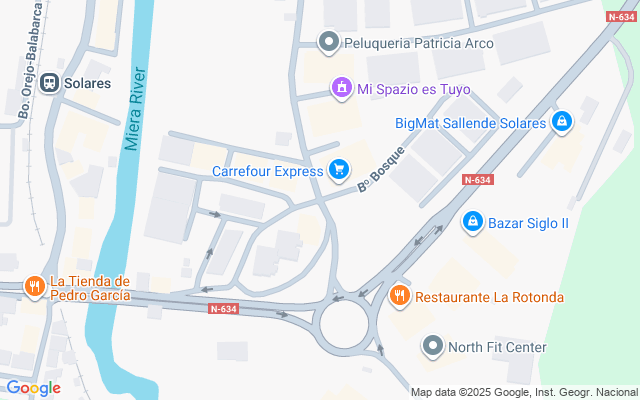Open the Restaurante La Rotonda pin
The height and width of the screenshot is (400, 640).
tap(400, 296)
